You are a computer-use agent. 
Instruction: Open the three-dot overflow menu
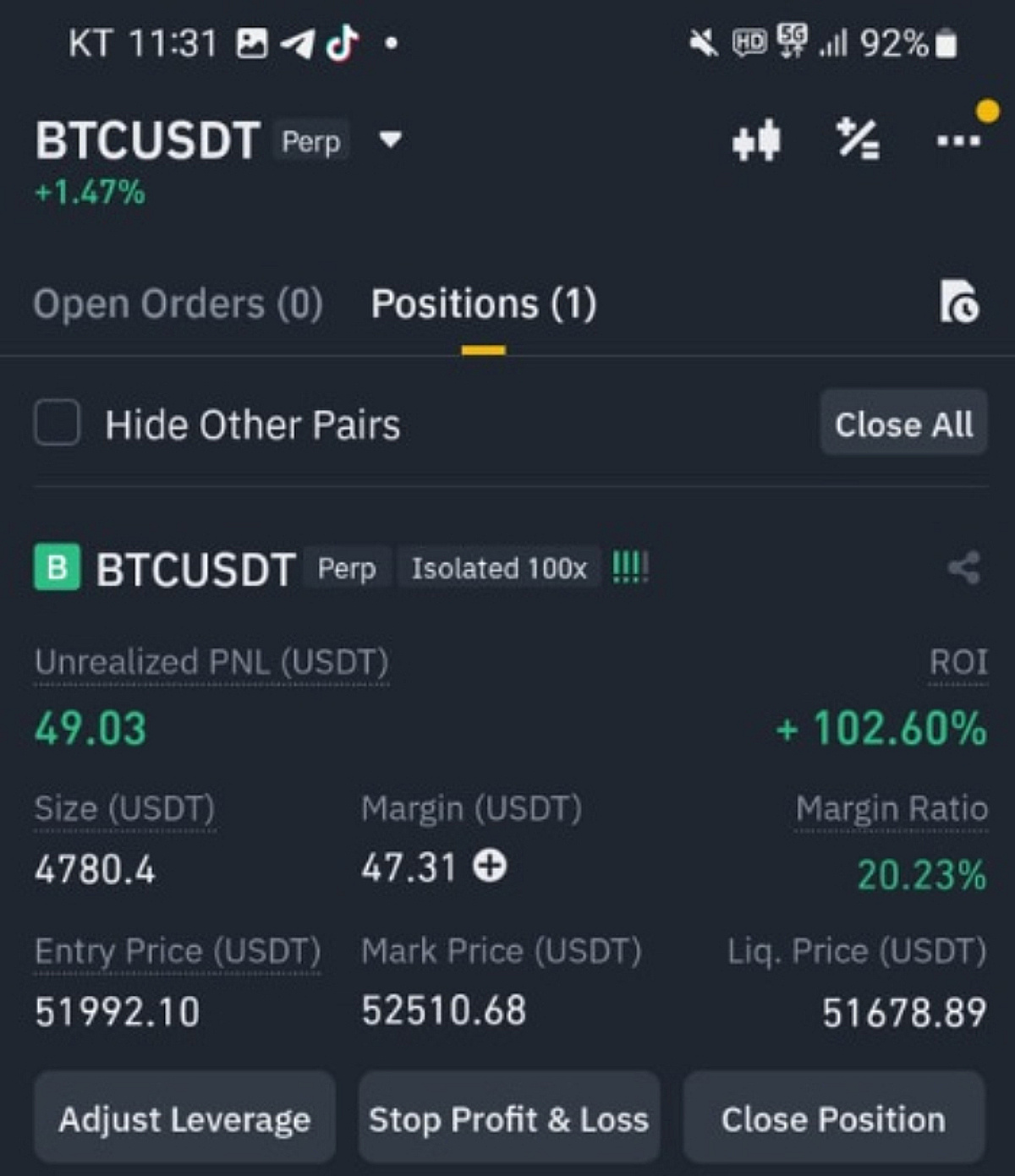coord(958,140)
